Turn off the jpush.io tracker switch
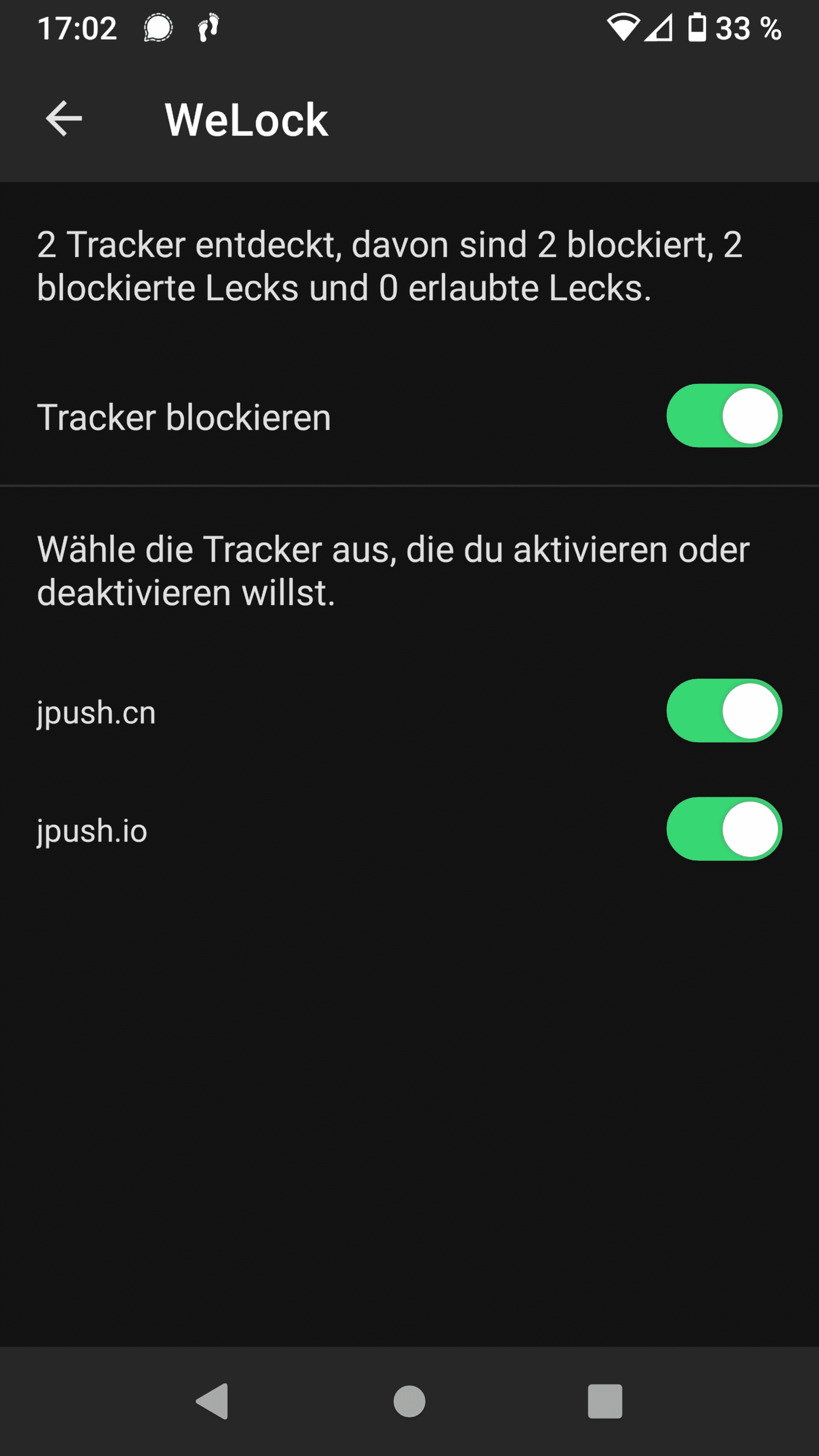 click(x=724, y=829)
